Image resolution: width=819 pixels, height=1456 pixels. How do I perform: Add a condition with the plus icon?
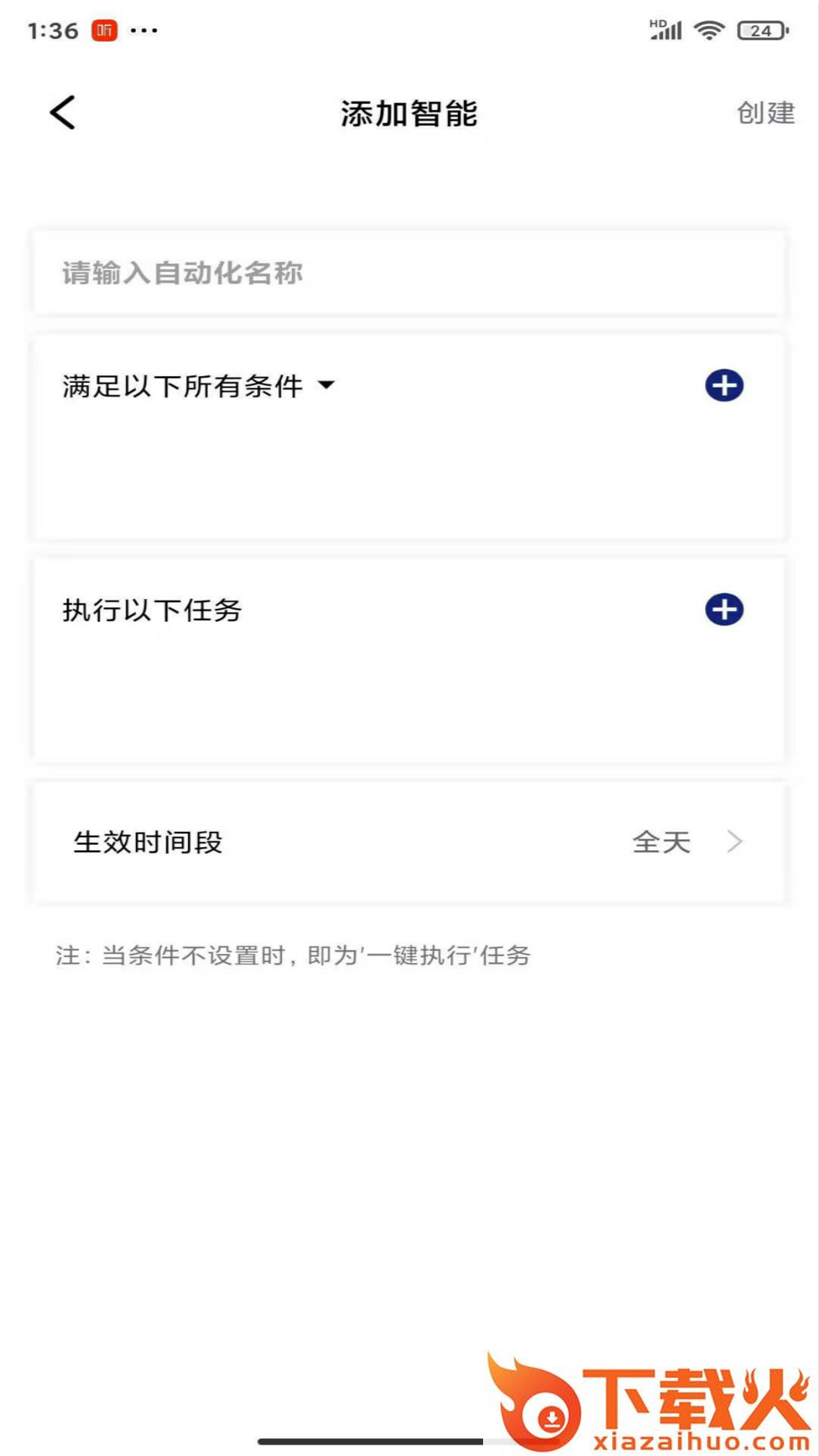point(723,386)
